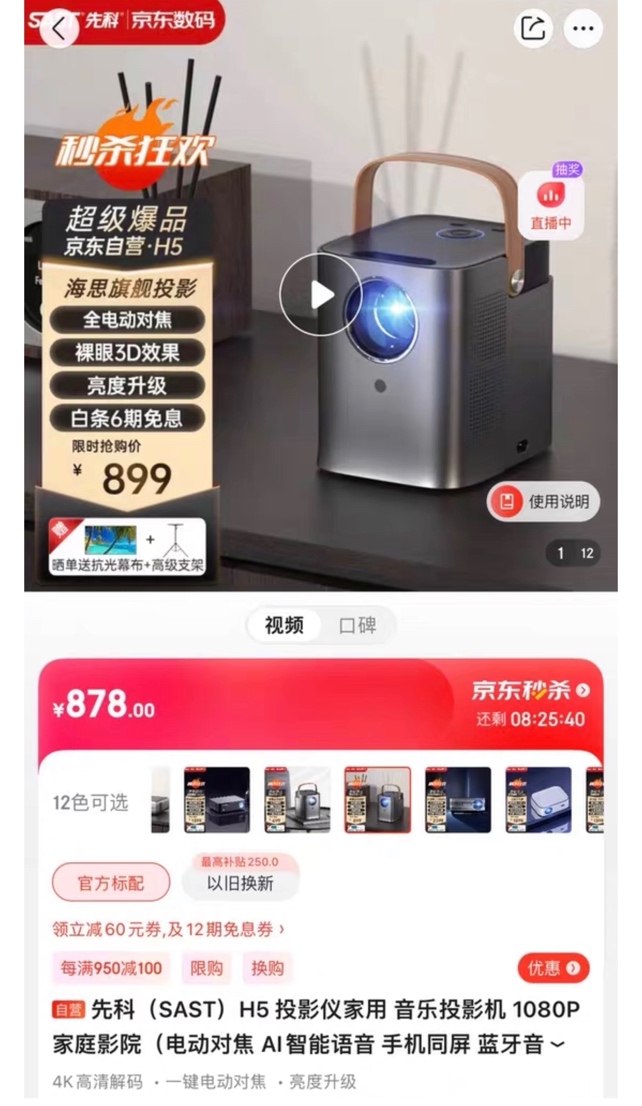This screenshot has height=1106, width=642.
Task: Choose the 官方标配 configuration
Action: [x=111, y=883]
